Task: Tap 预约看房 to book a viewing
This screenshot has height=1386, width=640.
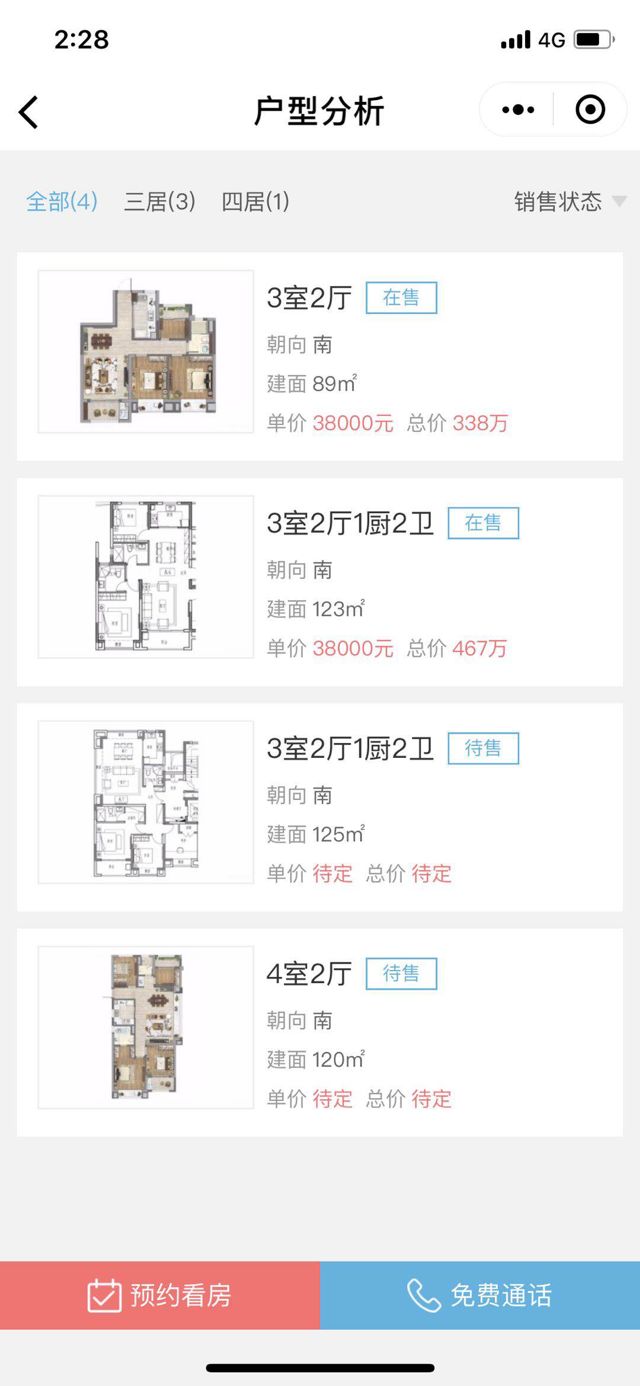Action: point(160,1295)
